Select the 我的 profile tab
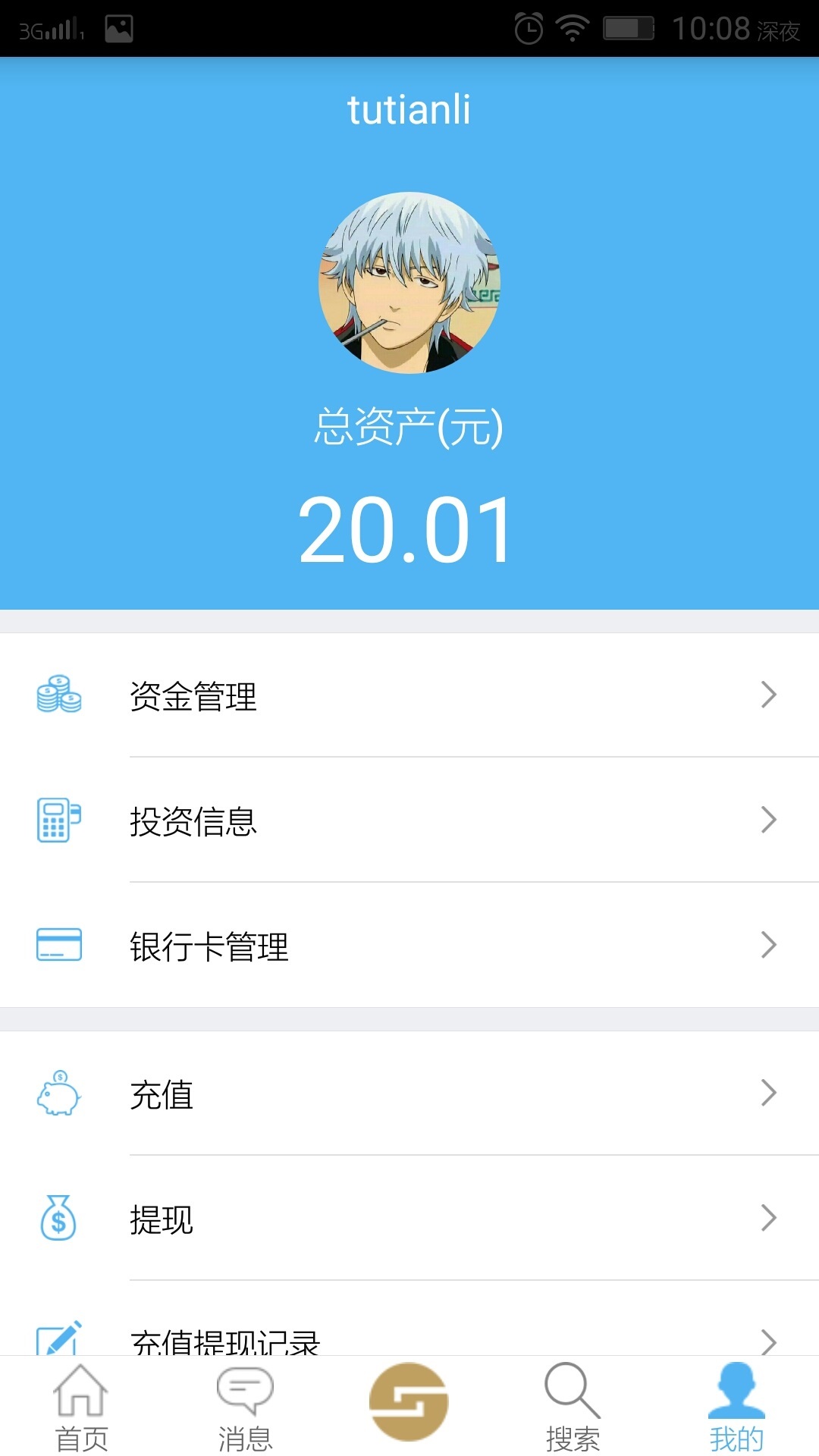 (x=736, y=1407)
